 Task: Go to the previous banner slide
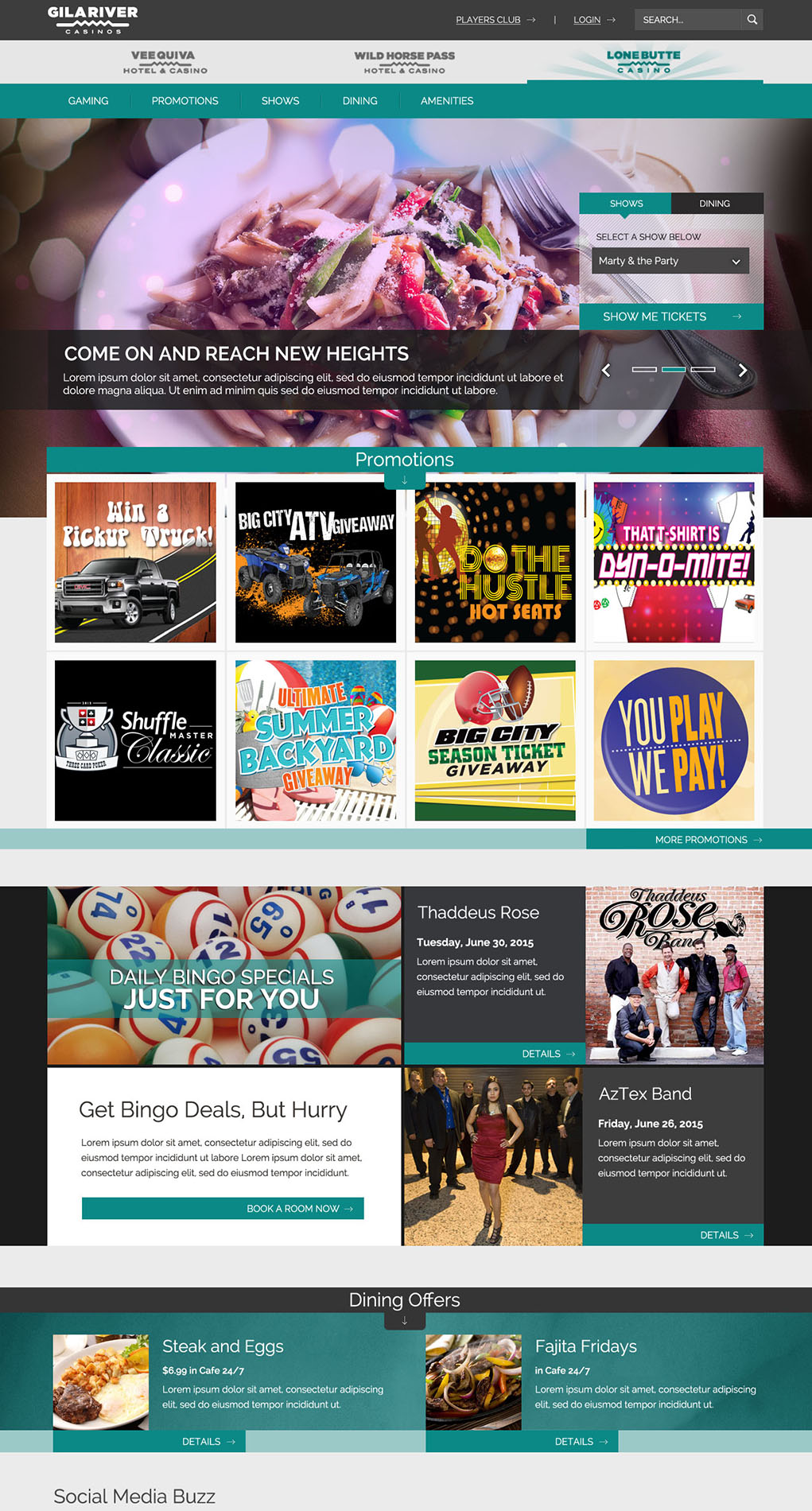[x=606, y=370]
